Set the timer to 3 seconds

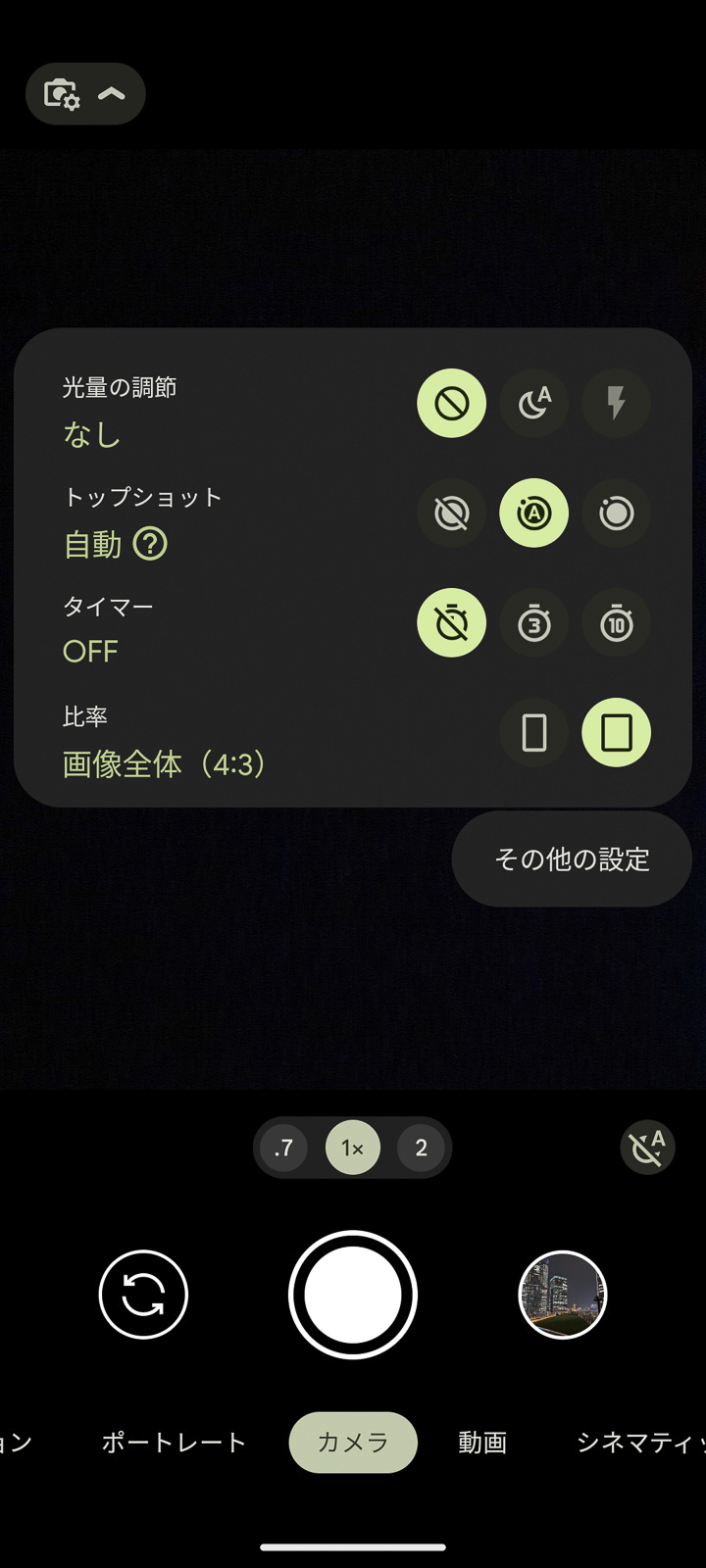pos(533,622)
